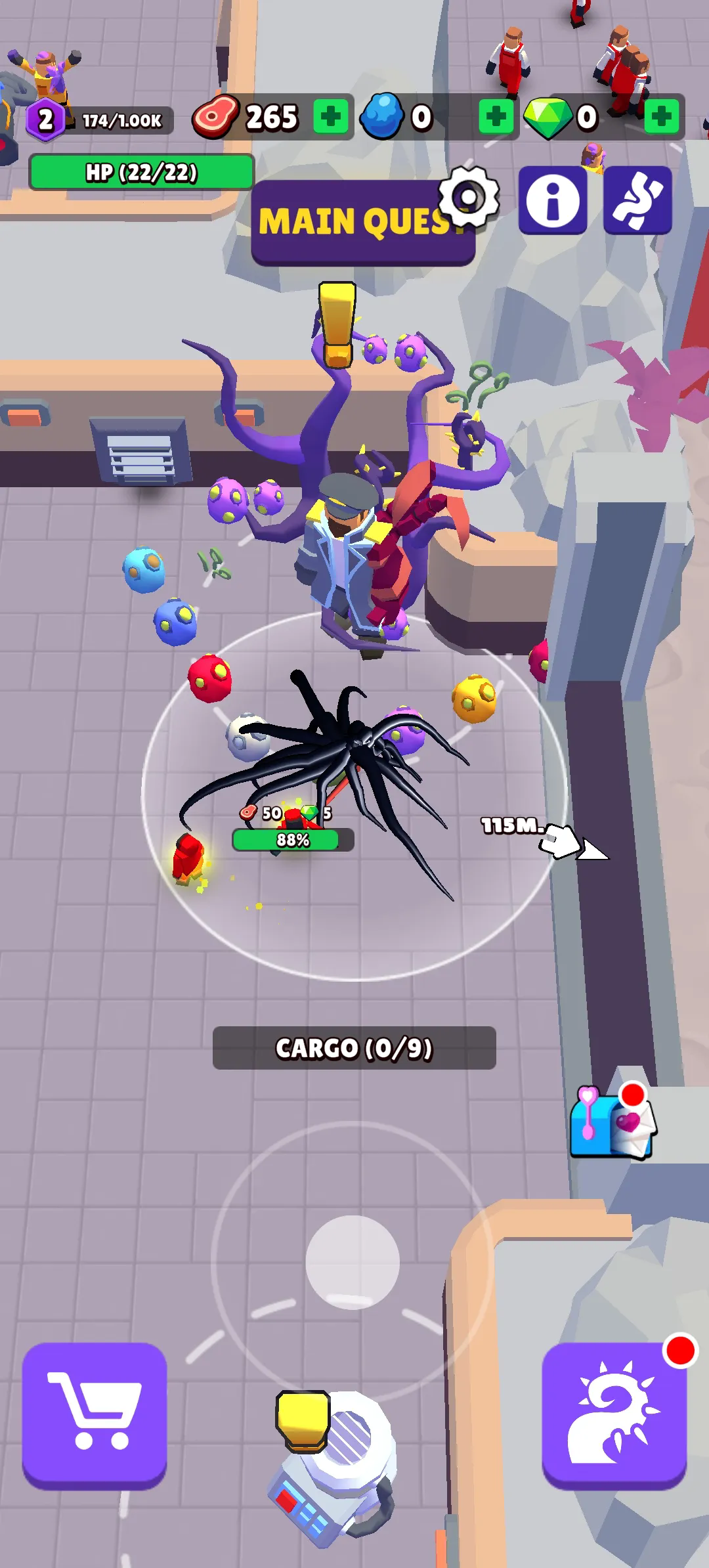Add more meat with the plus button

point(330,117)
